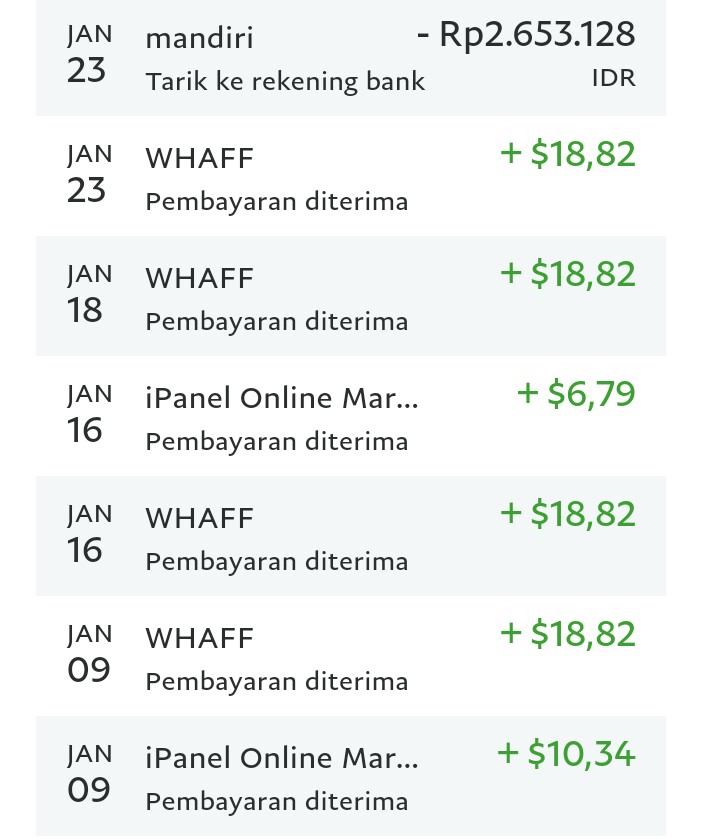View the Jan 23 WHAFF payment details
The height and width of the screenshot is (839, 715).
(350, 176)
